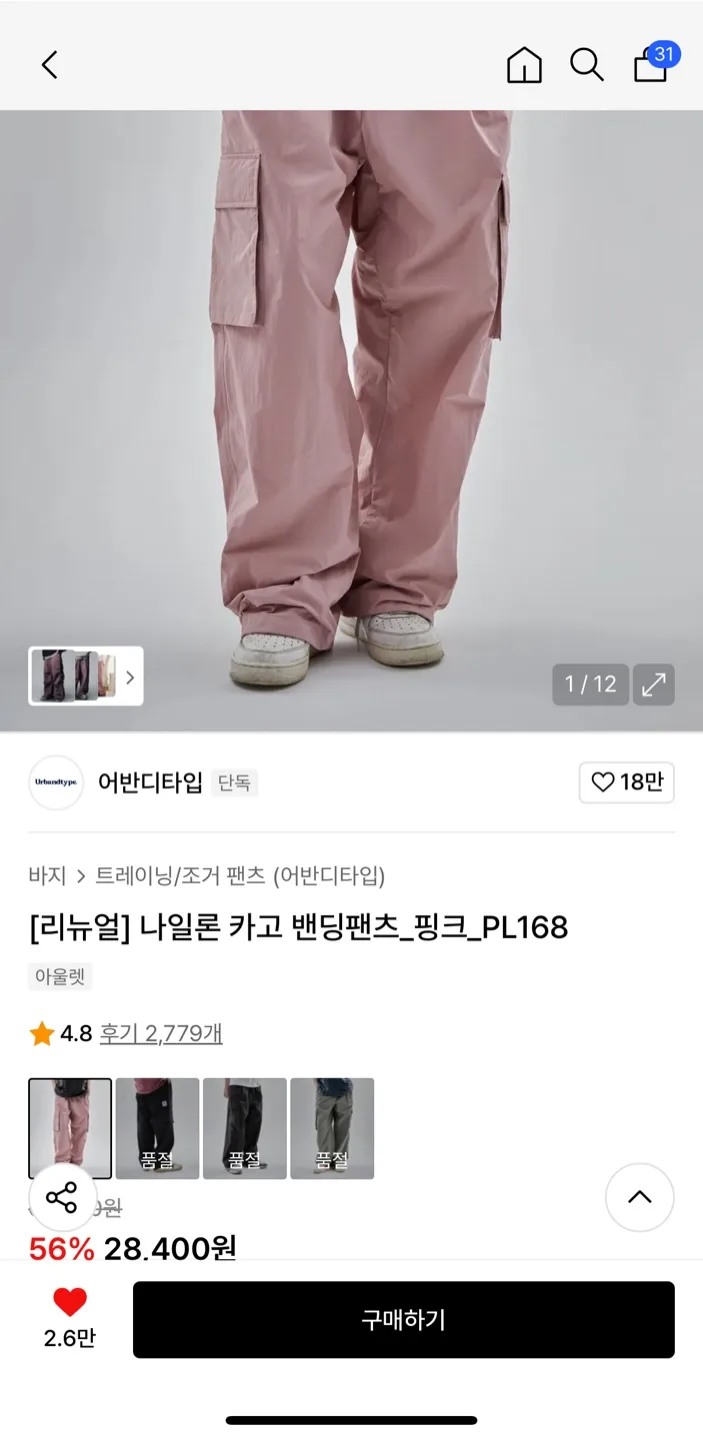Go back with the arrow icon
This screenshot has width=703, height=1440.
tap(50, 65)
